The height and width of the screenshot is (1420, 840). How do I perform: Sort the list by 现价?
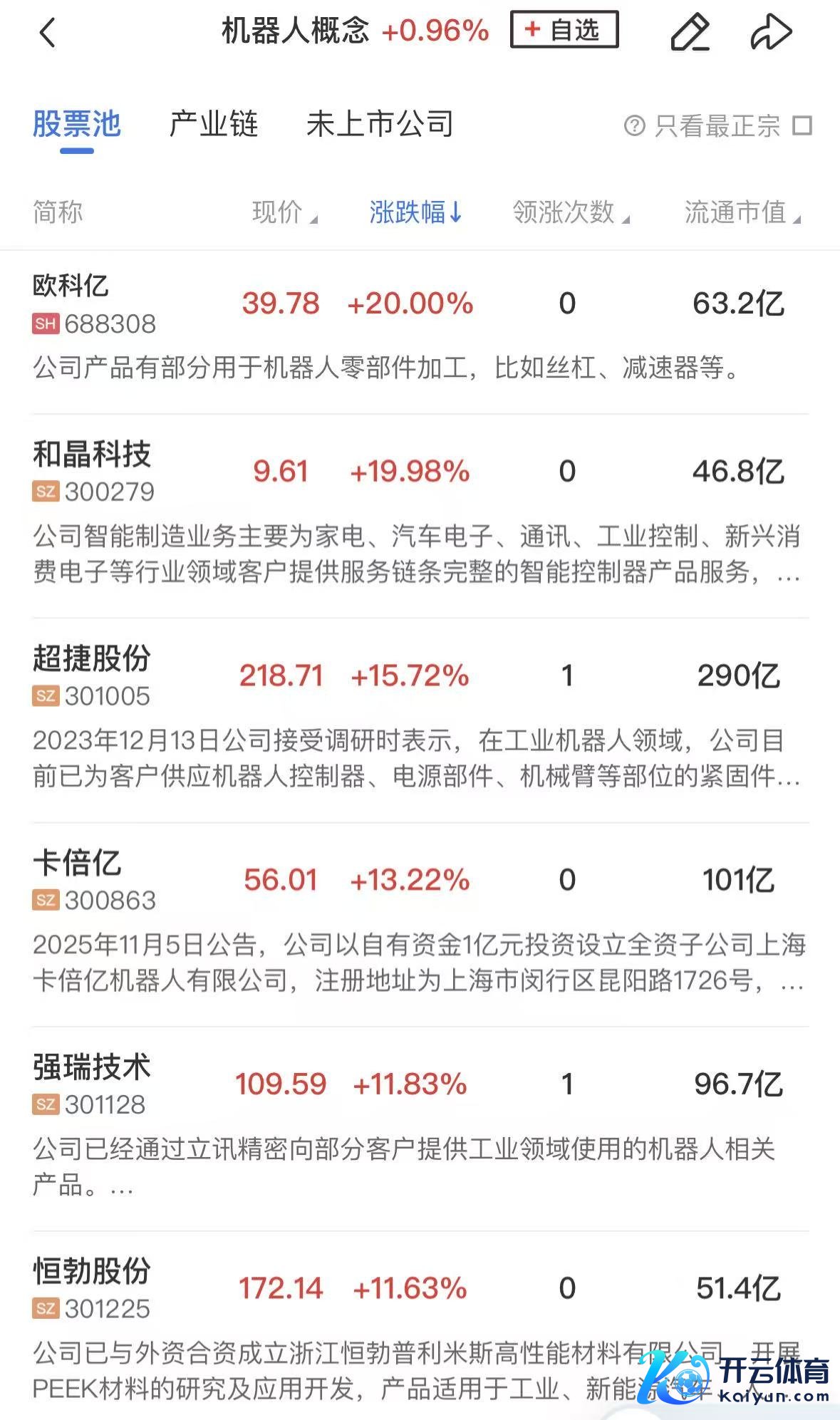[x=284, y=212]
